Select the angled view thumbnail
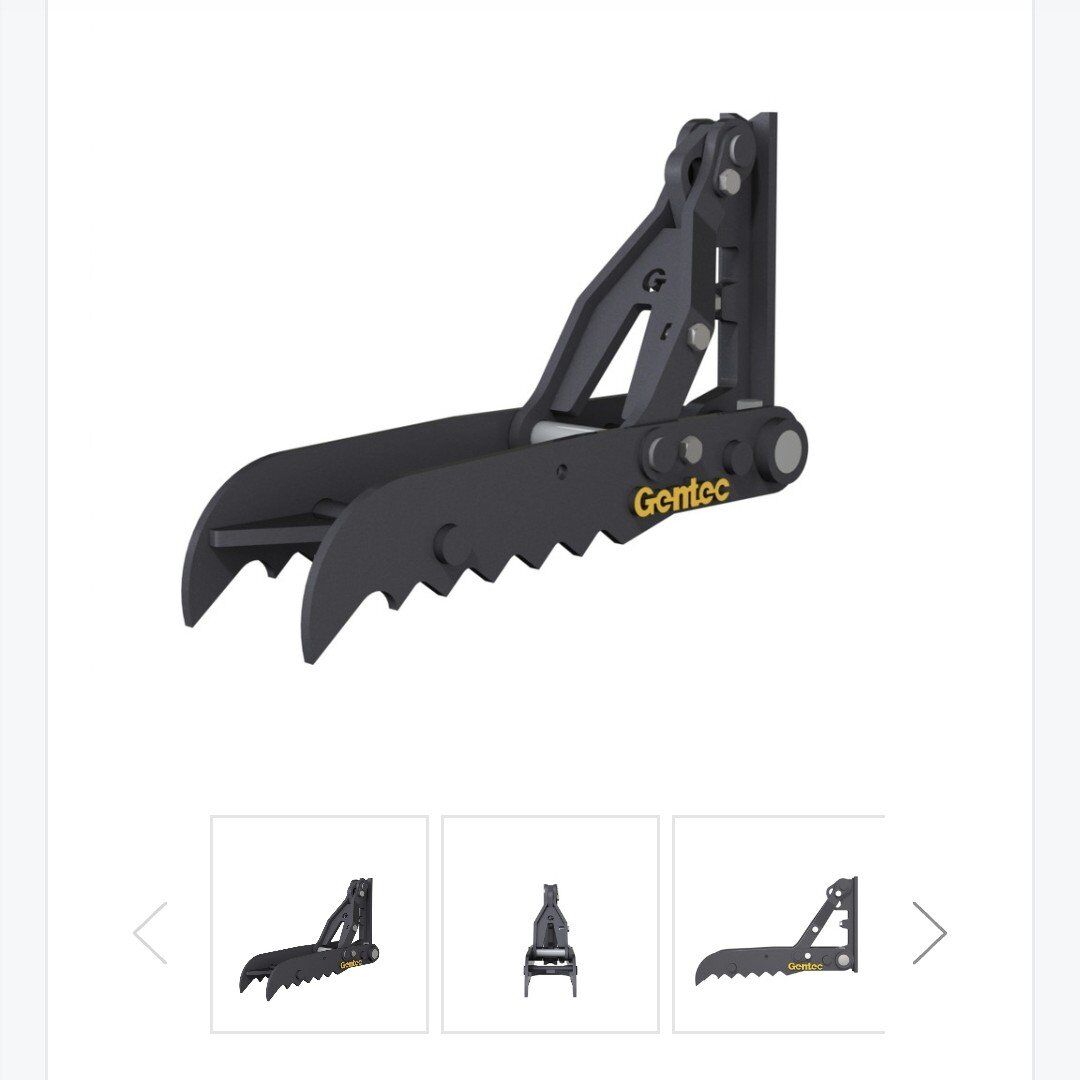This screenshot has height=1080, width=1080. pos(319,924)
